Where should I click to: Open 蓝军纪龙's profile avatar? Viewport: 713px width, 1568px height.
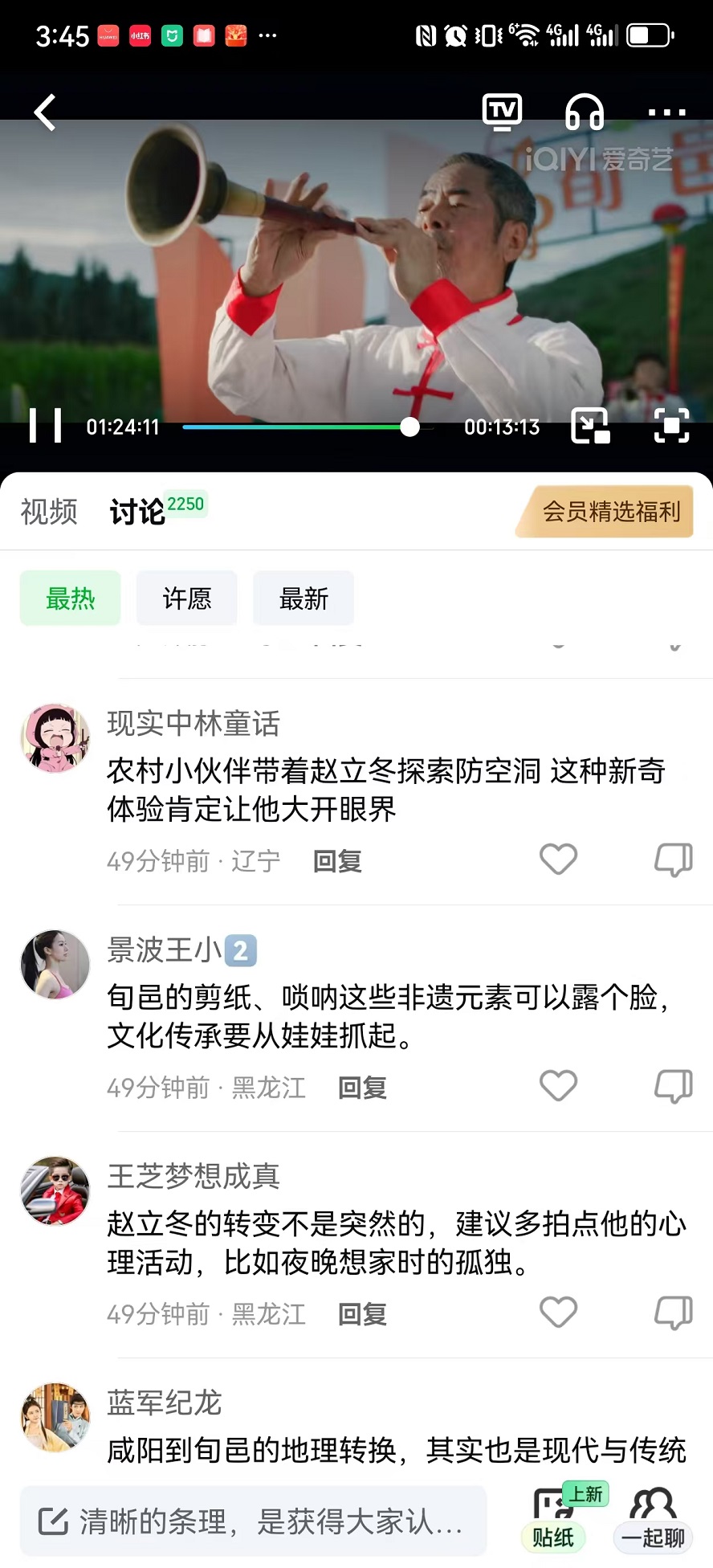55,1417
